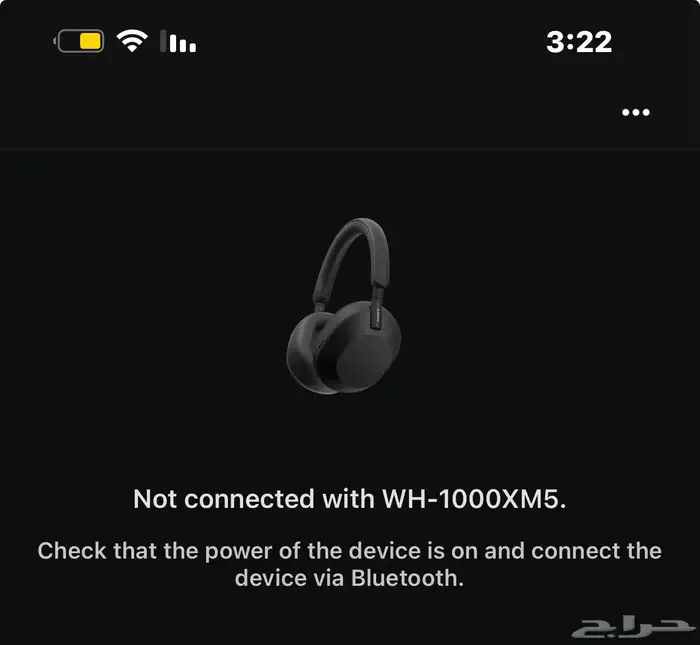700x645 pixels.
Task: Open the three-dot overflow menu
Action: [635, 113]
